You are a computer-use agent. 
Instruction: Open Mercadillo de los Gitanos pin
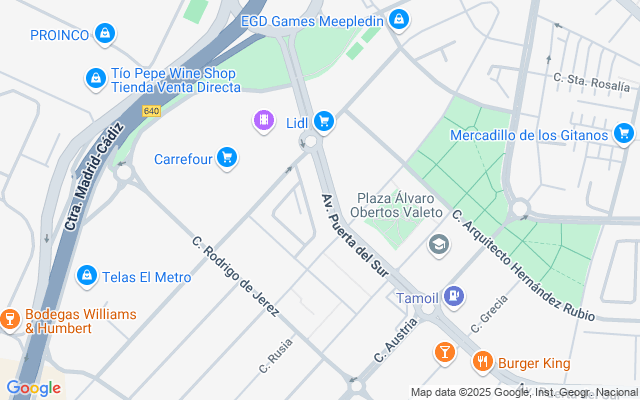pos(625,133)
